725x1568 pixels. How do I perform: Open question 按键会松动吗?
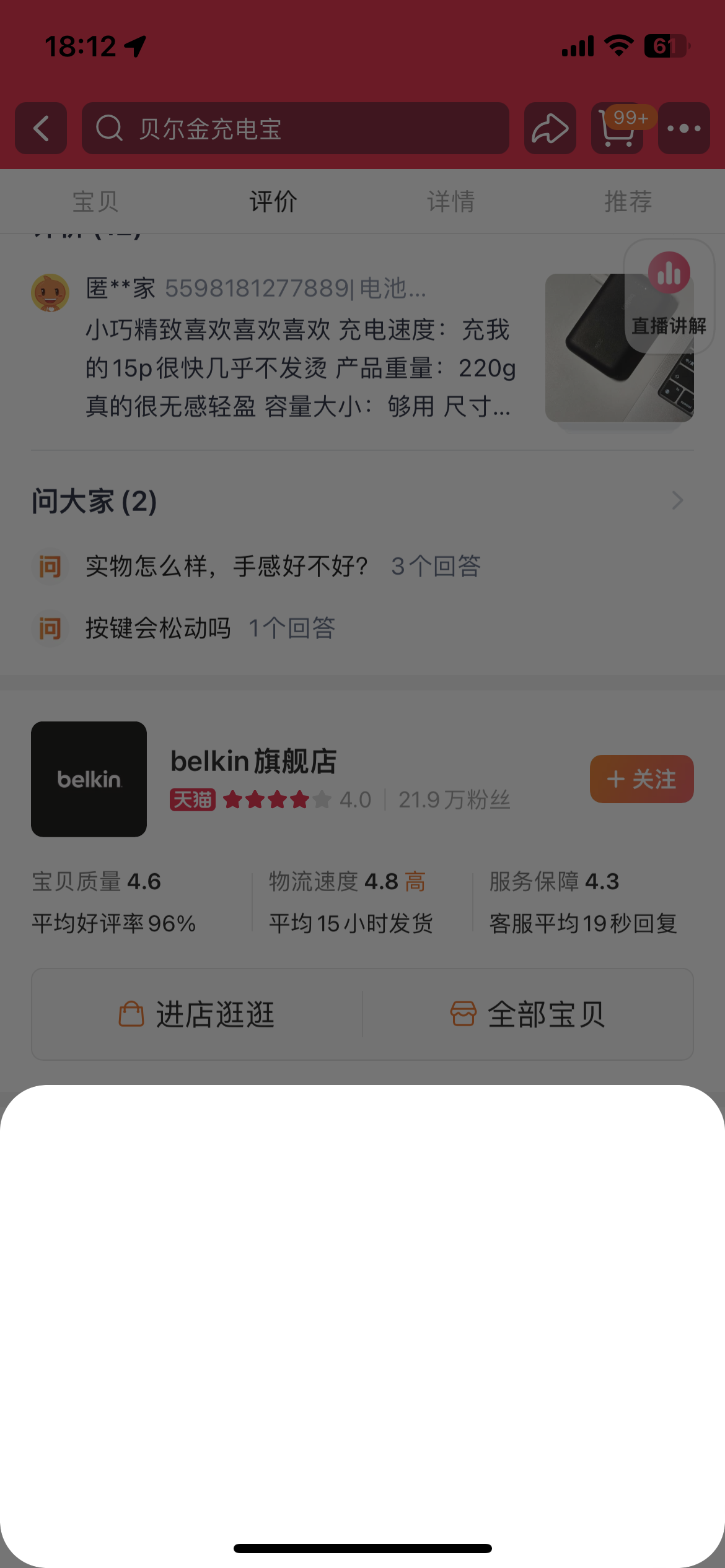click(x=157, y=627)
